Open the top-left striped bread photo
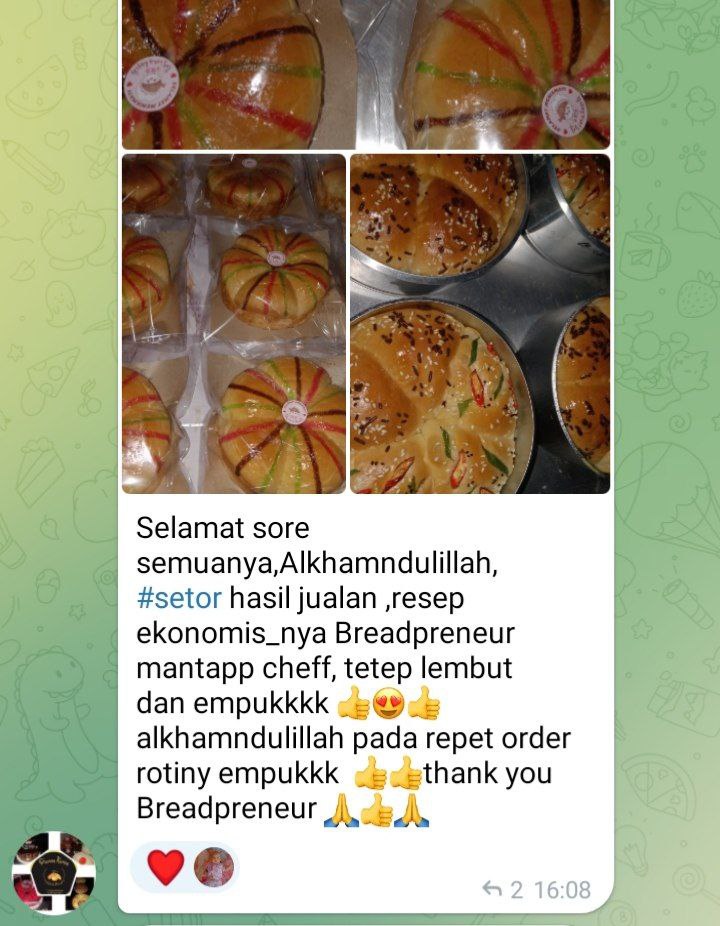720x926 pixels. (x=234, y=74)
